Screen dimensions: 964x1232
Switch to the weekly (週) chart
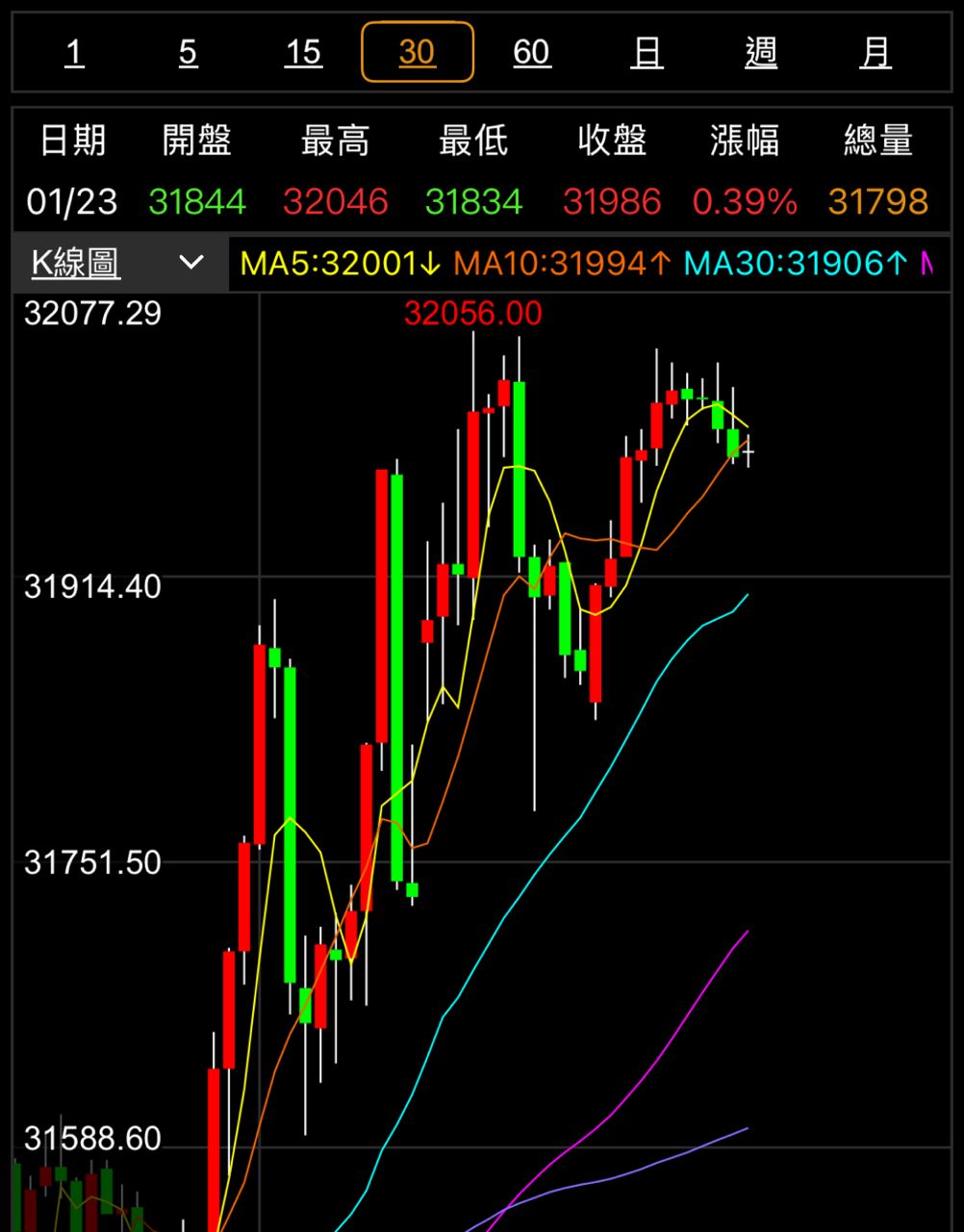(761, 52)
